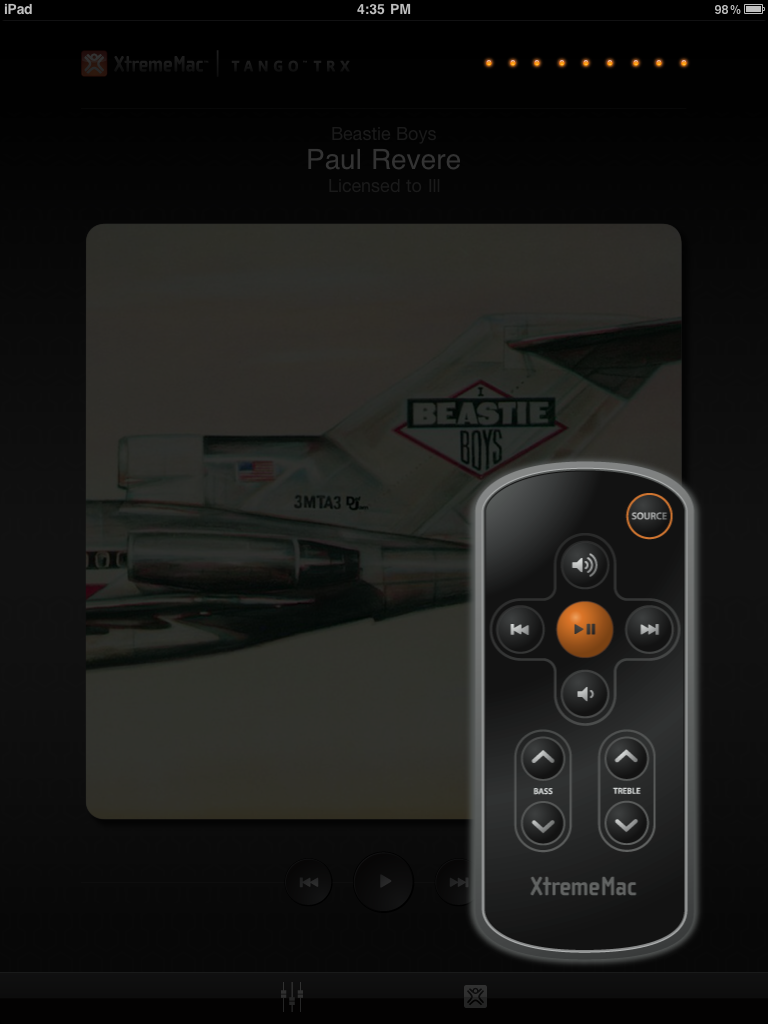Toggle play/pause on the orange remote button
This screenshot has height=1024, width=768.
[x=585, y=630]
